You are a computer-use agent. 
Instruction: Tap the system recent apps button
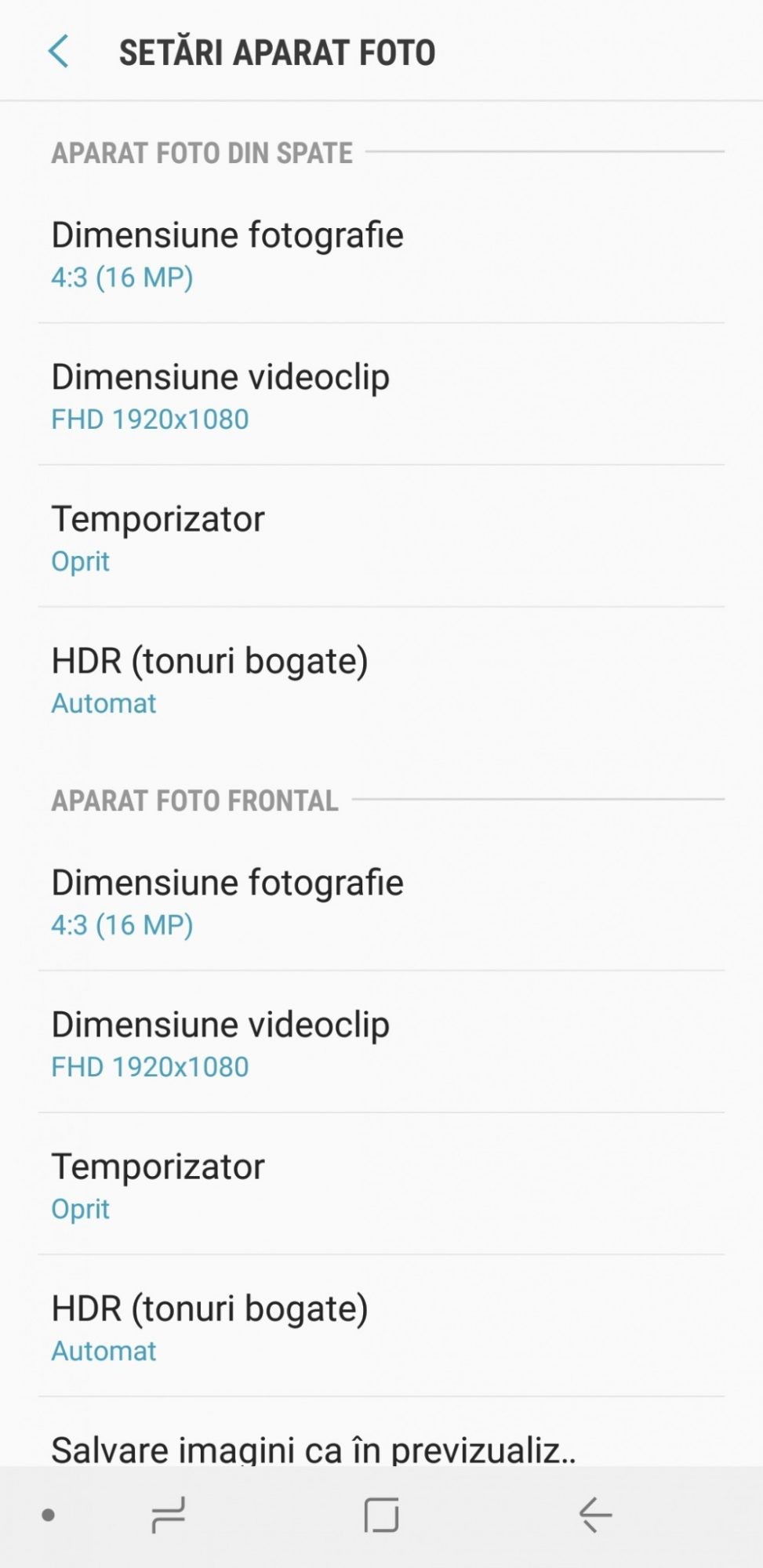tap(168, 1515)
